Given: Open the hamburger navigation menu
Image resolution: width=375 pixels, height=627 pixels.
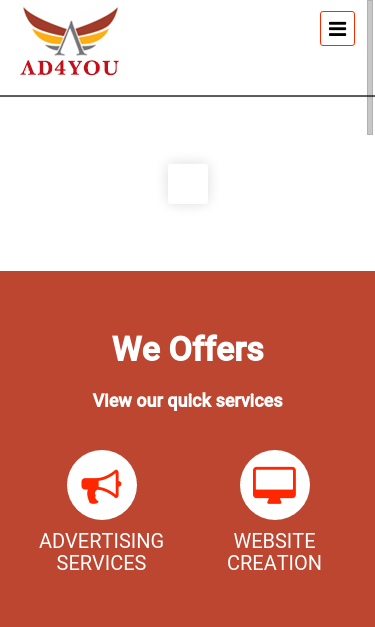Looking at the screenshot, I should [337, 28].
